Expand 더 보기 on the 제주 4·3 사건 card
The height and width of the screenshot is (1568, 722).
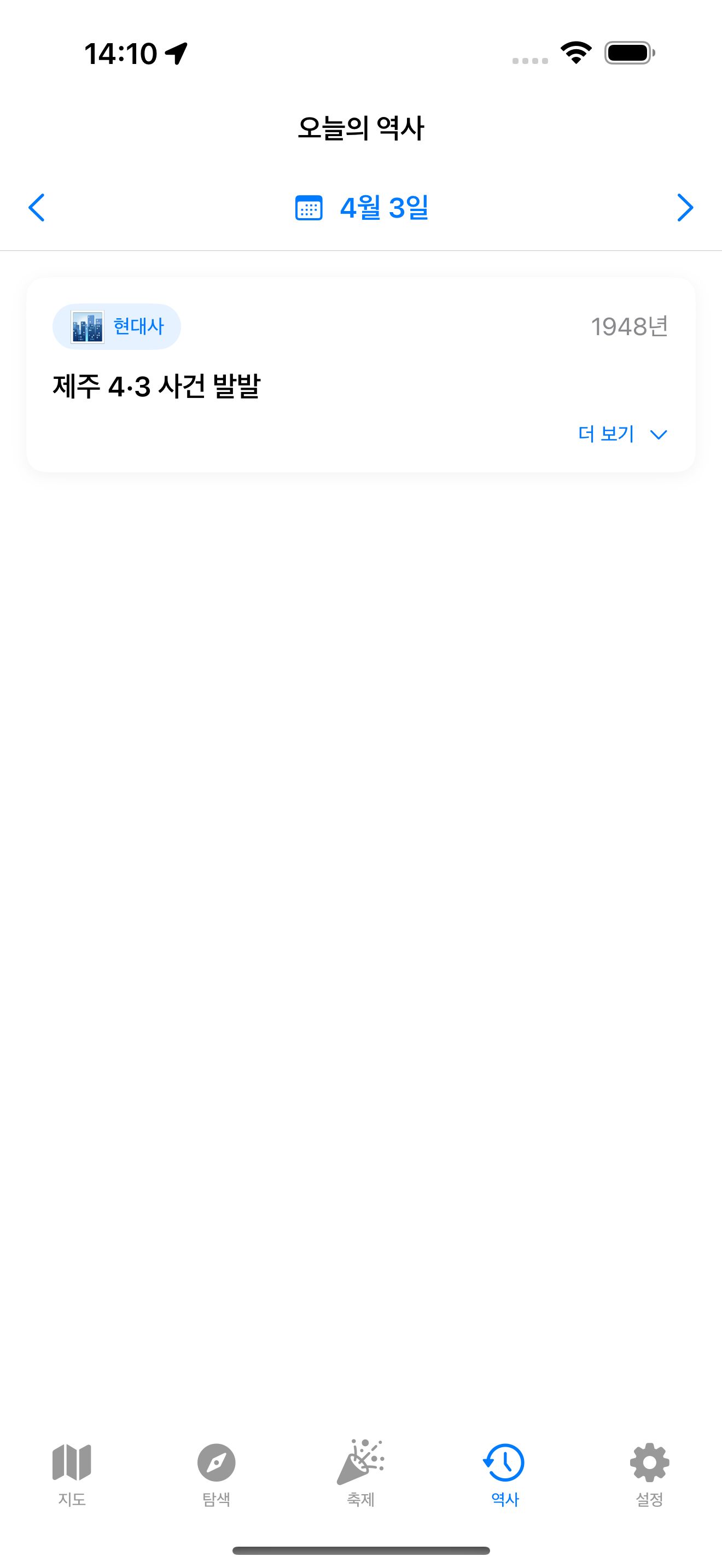pos(622,434)
